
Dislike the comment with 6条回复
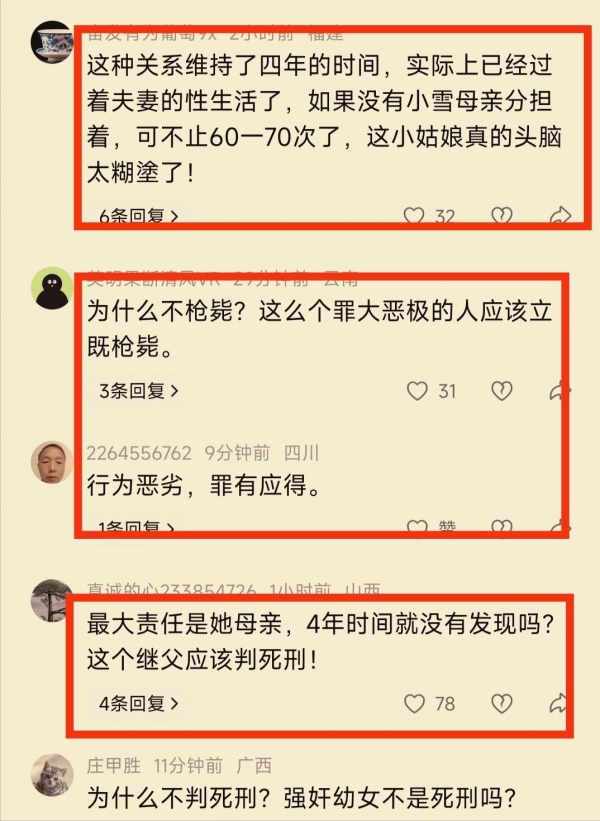501,215
